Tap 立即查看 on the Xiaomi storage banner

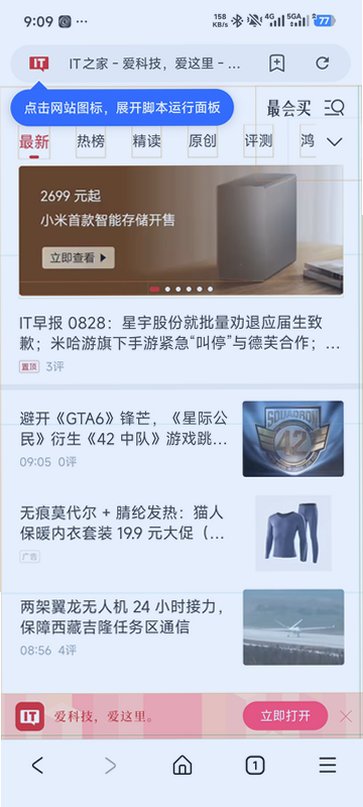(78, 257)
